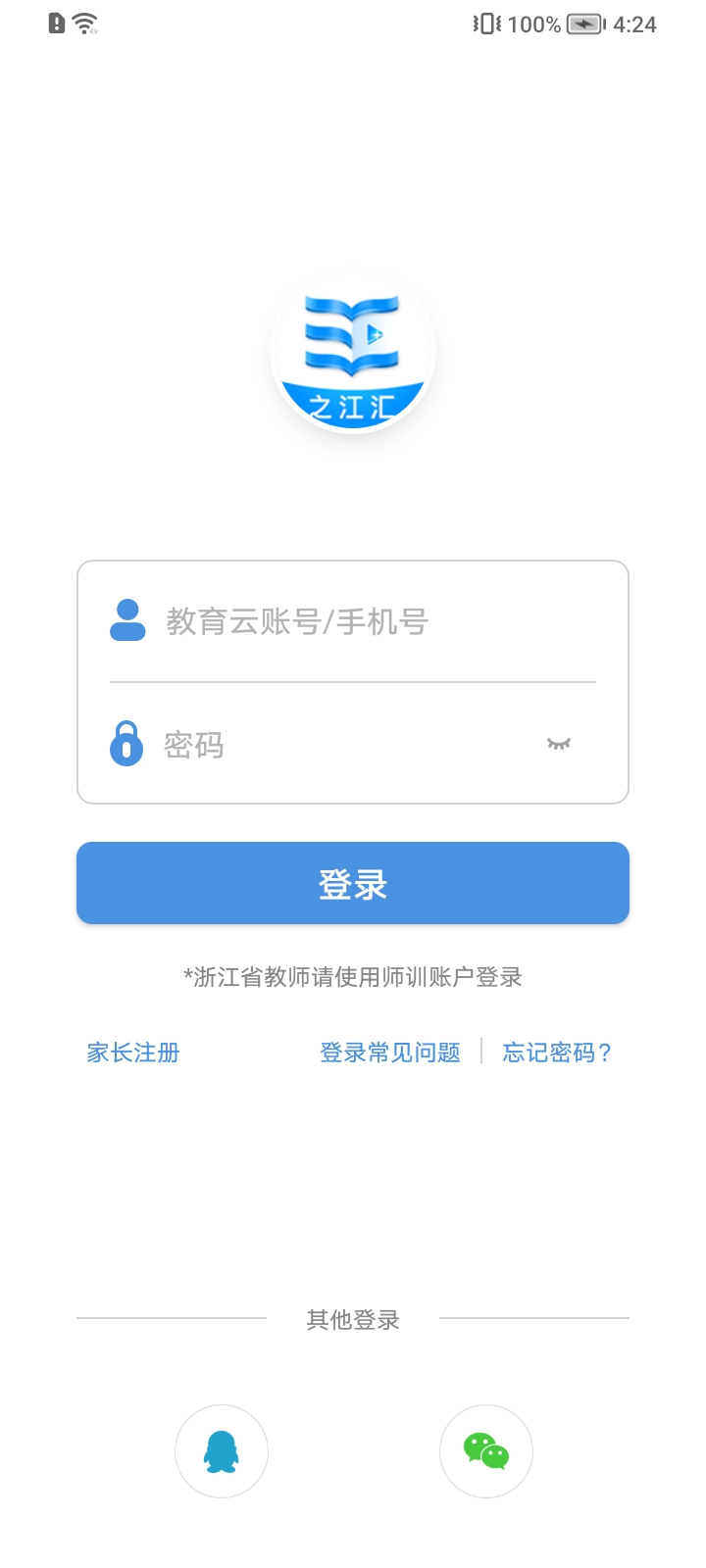The height and width of the screenshot is (1568, 706).
Task: Tap the blue 登录 button
Action: [353, 883]
